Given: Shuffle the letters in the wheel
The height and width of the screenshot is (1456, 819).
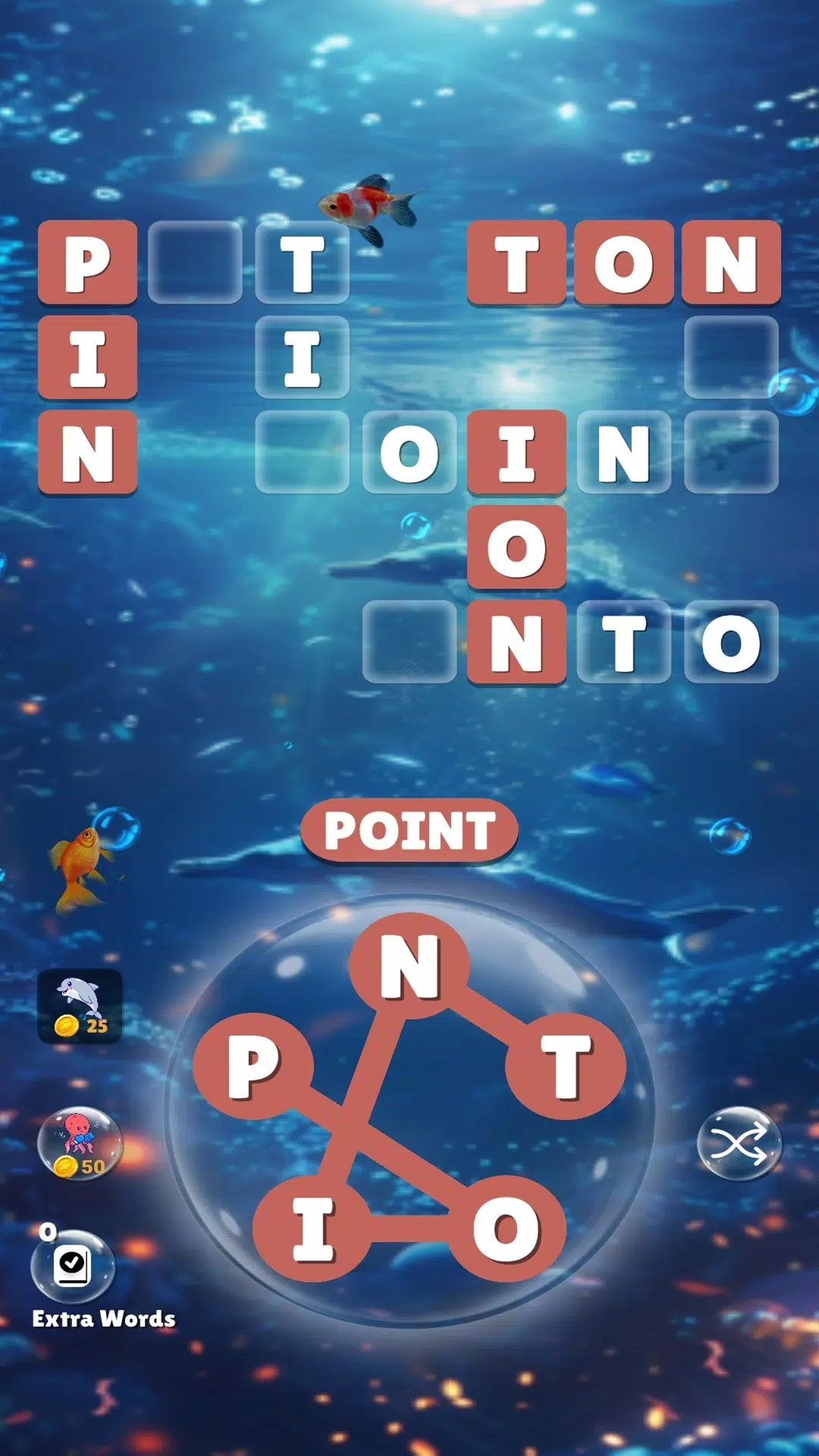Looking at the screenshot, I should click(739, 1143).
